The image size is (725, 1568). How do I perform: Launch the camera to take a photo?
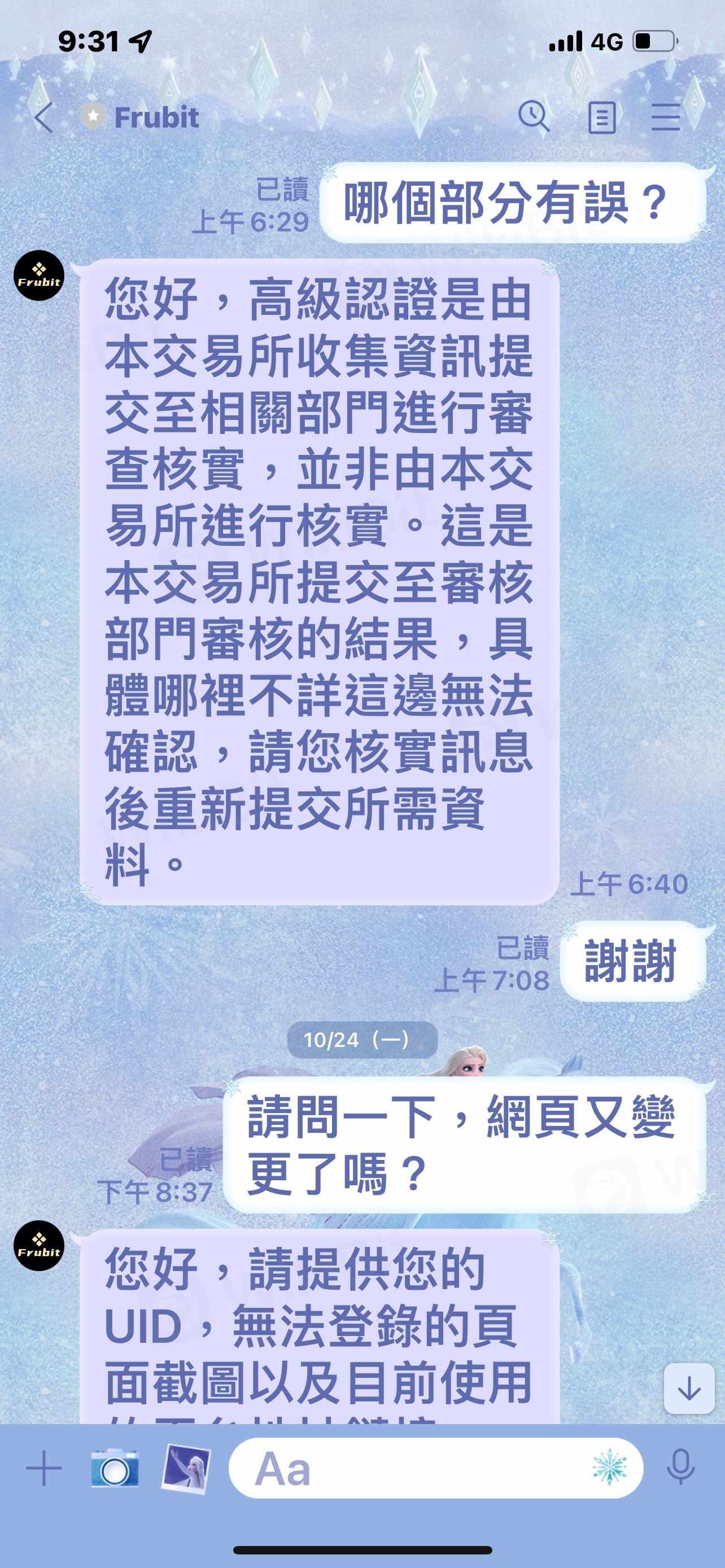click(115, 1468)
